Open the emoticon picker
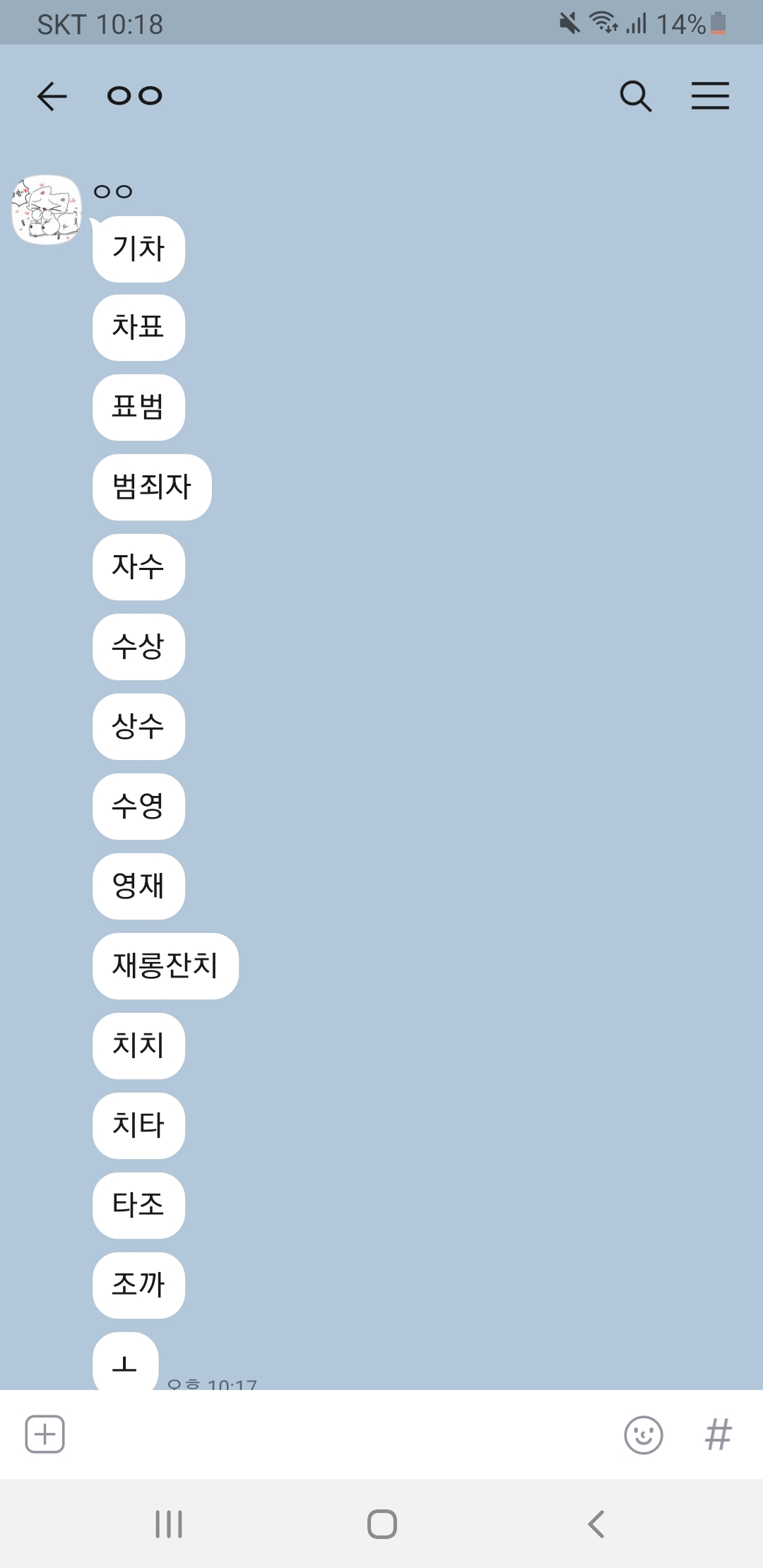This screenshot has width=763, height=1568. coord(644,1435)
